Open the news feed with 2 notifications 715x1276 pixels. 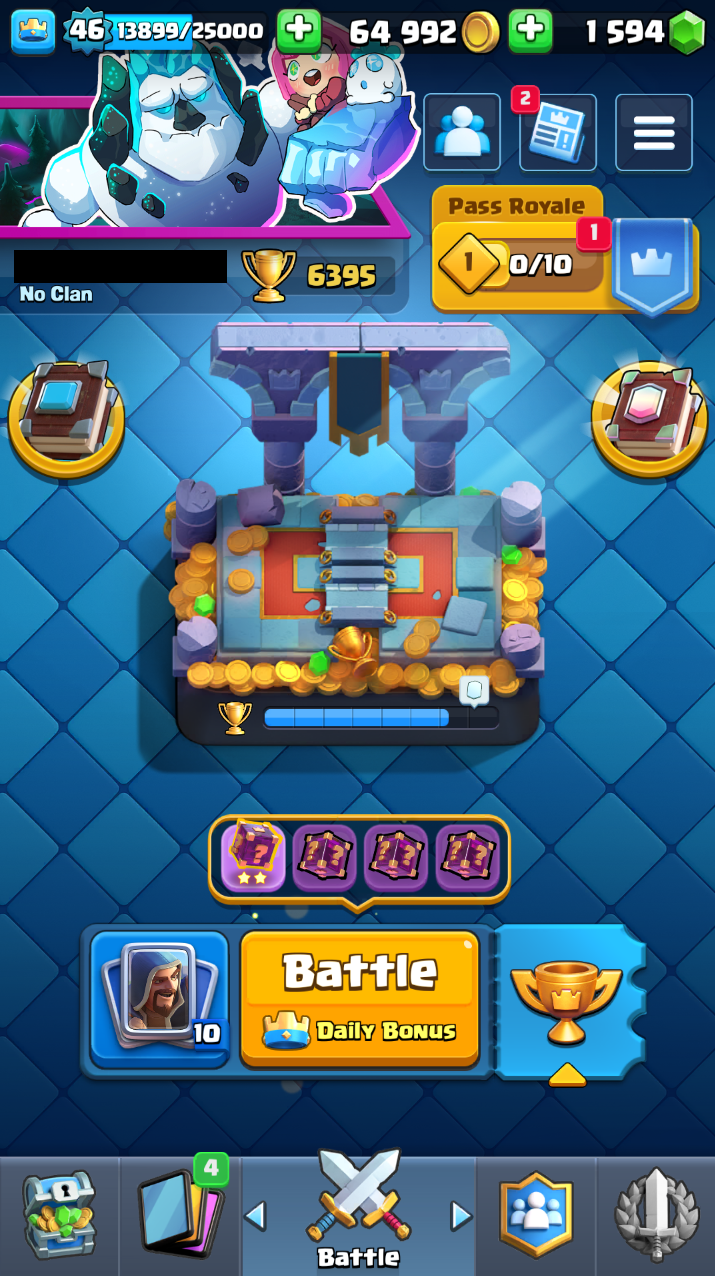pyautogui.click(x=557, y=133)
